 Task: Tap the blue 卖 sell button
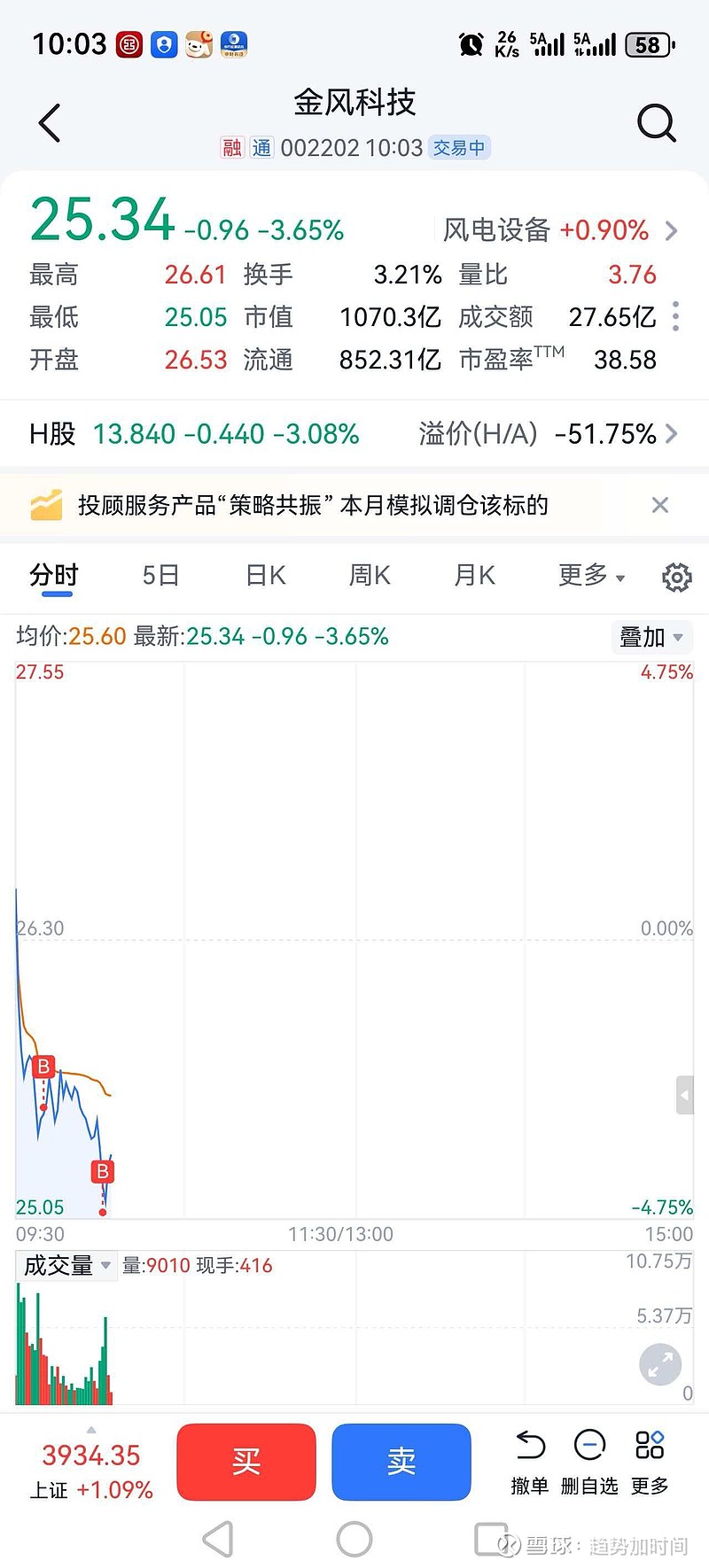401,1462
